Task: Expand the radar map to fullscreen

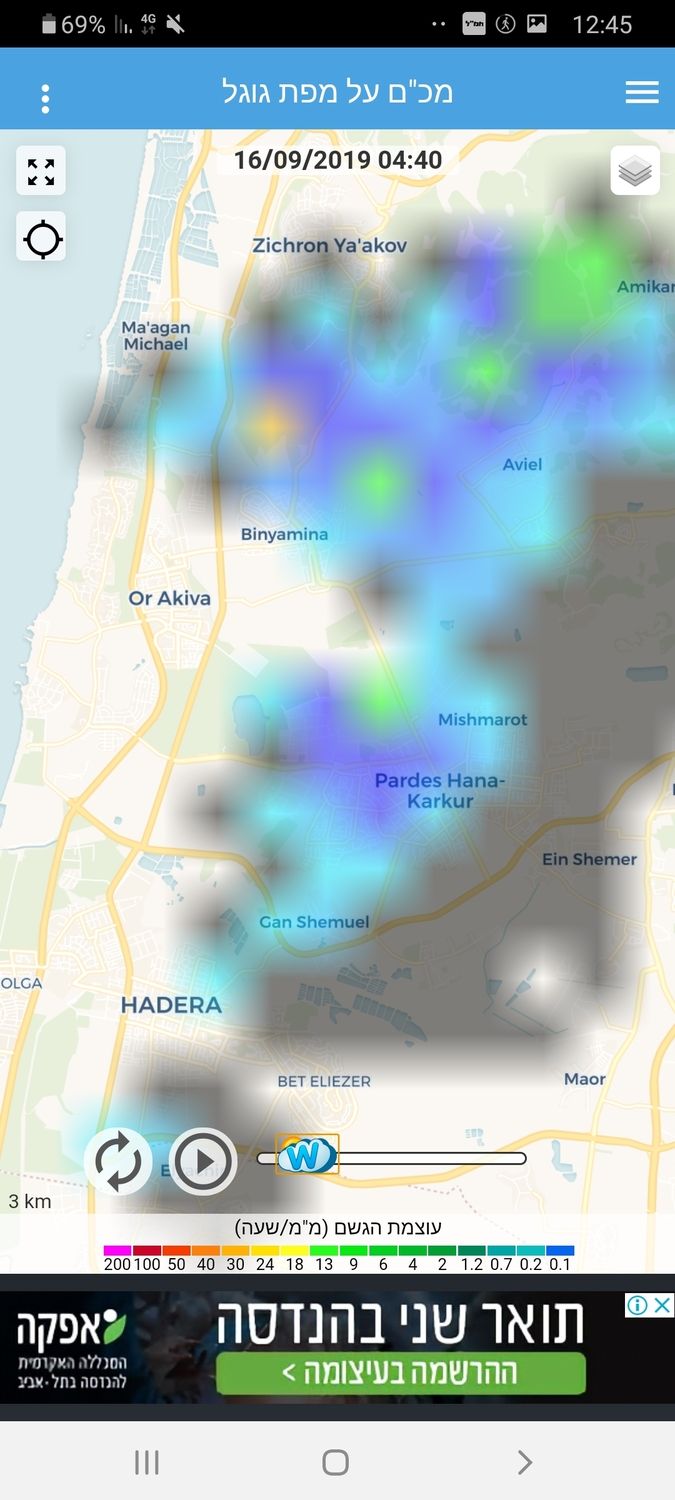Action: [41, 171]
